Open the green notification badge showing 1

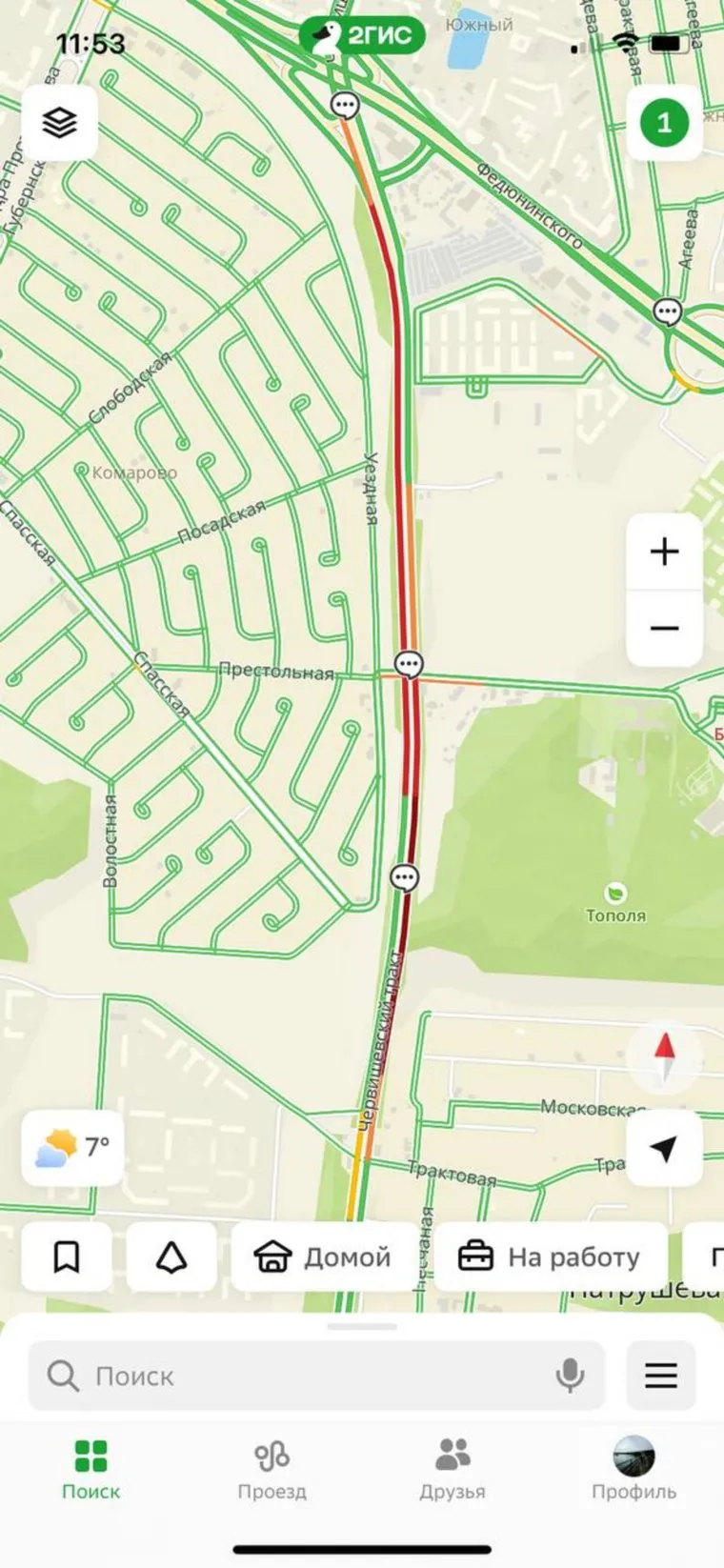pos(664,123)
